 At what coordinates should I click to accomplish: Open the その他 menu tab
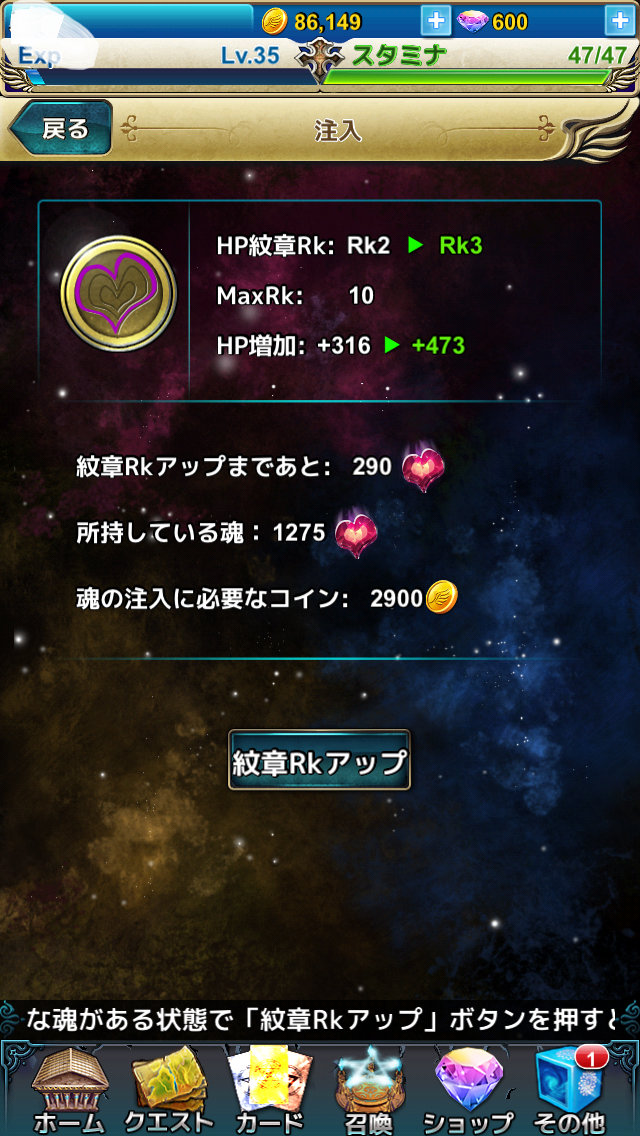[x=570, y=1090]
